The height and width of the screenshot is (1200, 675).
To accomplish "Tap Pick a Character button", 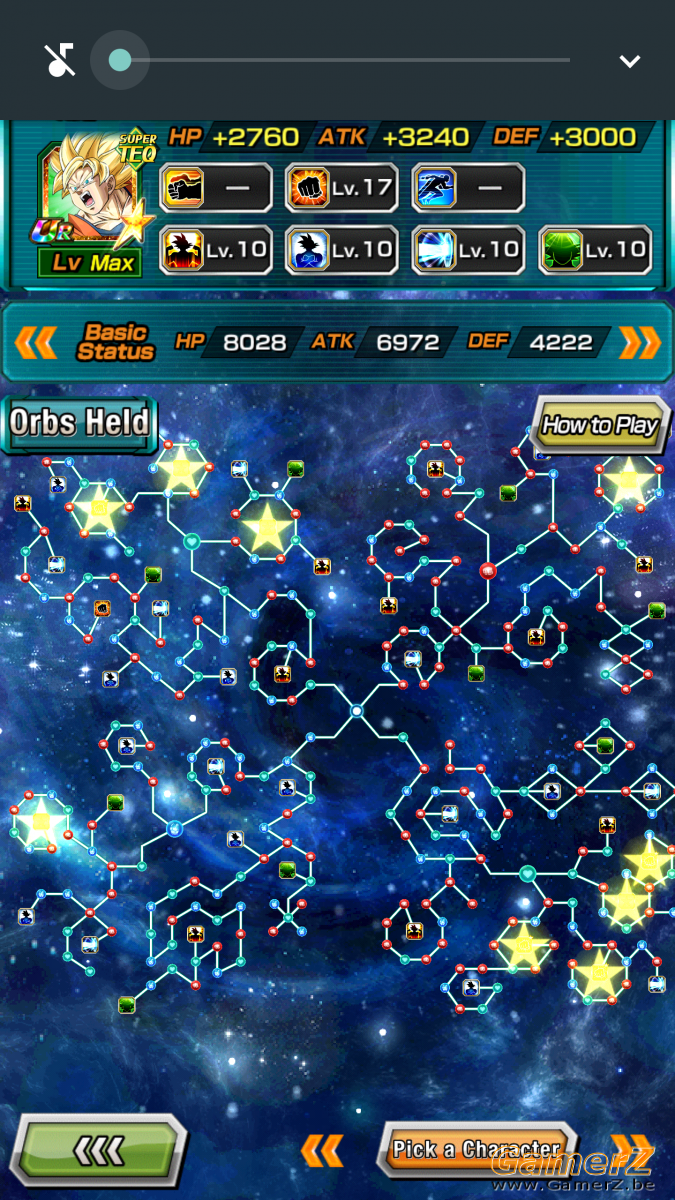I will click(x=476, y=1149).
